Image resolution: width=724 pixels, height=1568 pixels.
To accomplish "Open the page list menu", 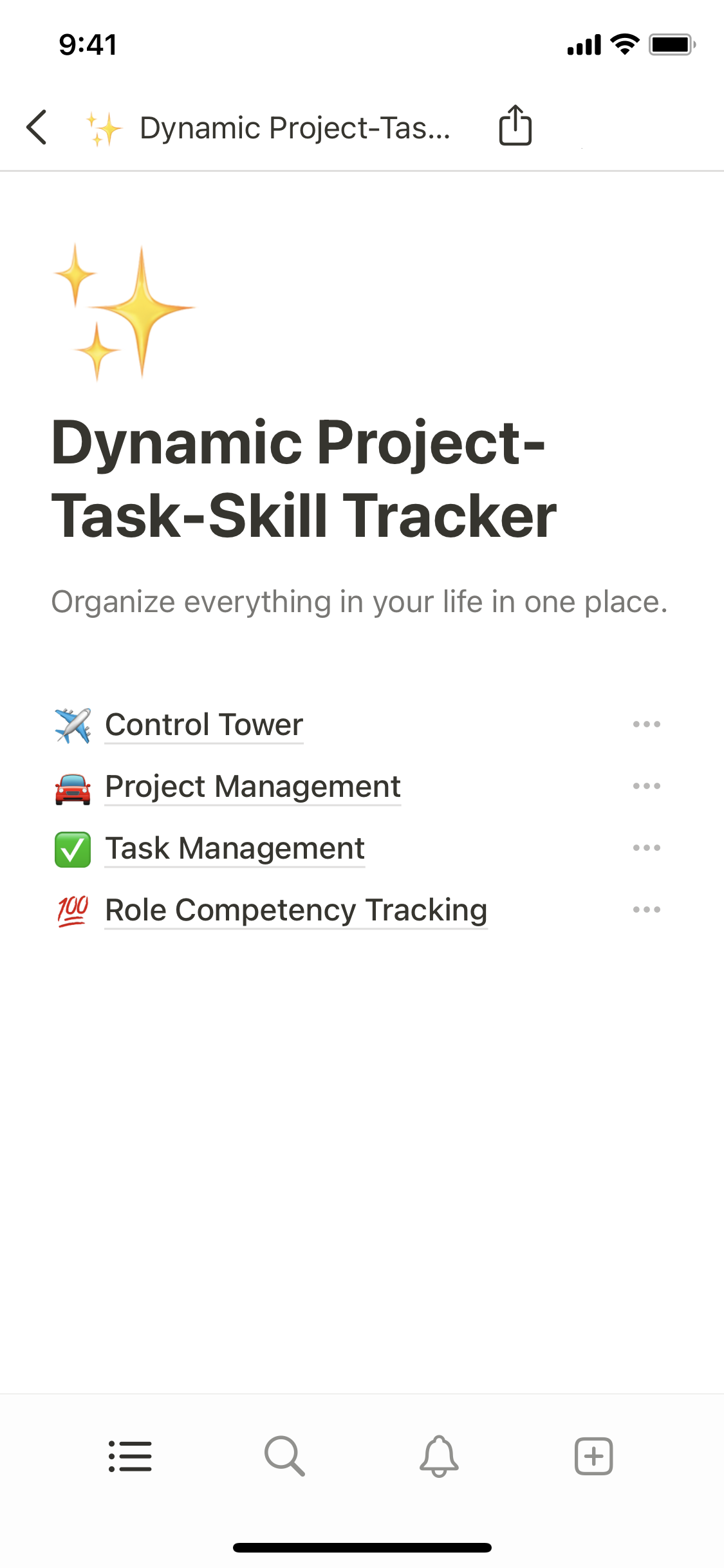I will pos(130,1456).
